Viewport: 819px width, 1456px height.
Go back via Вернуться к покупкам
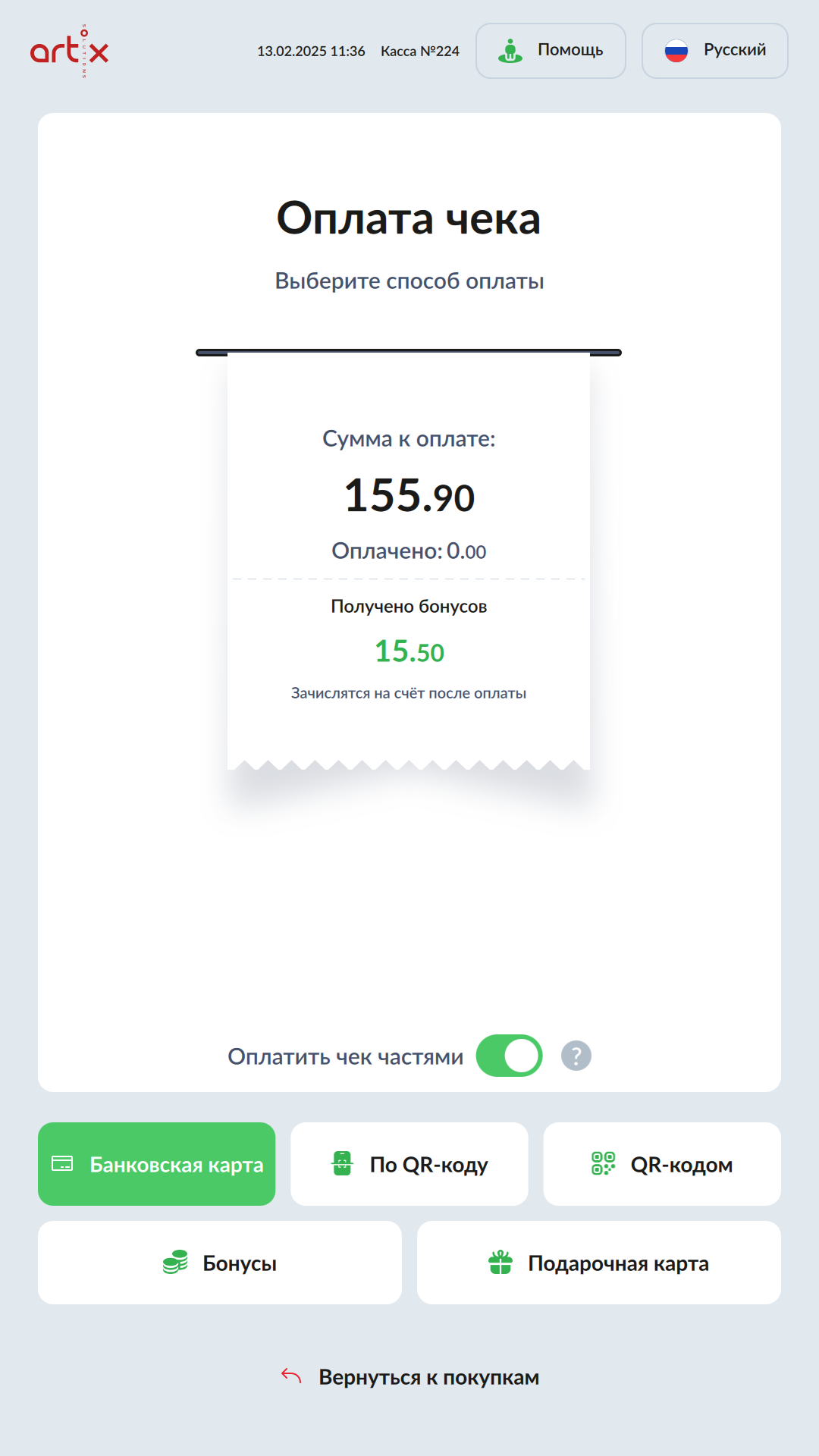409,1377
